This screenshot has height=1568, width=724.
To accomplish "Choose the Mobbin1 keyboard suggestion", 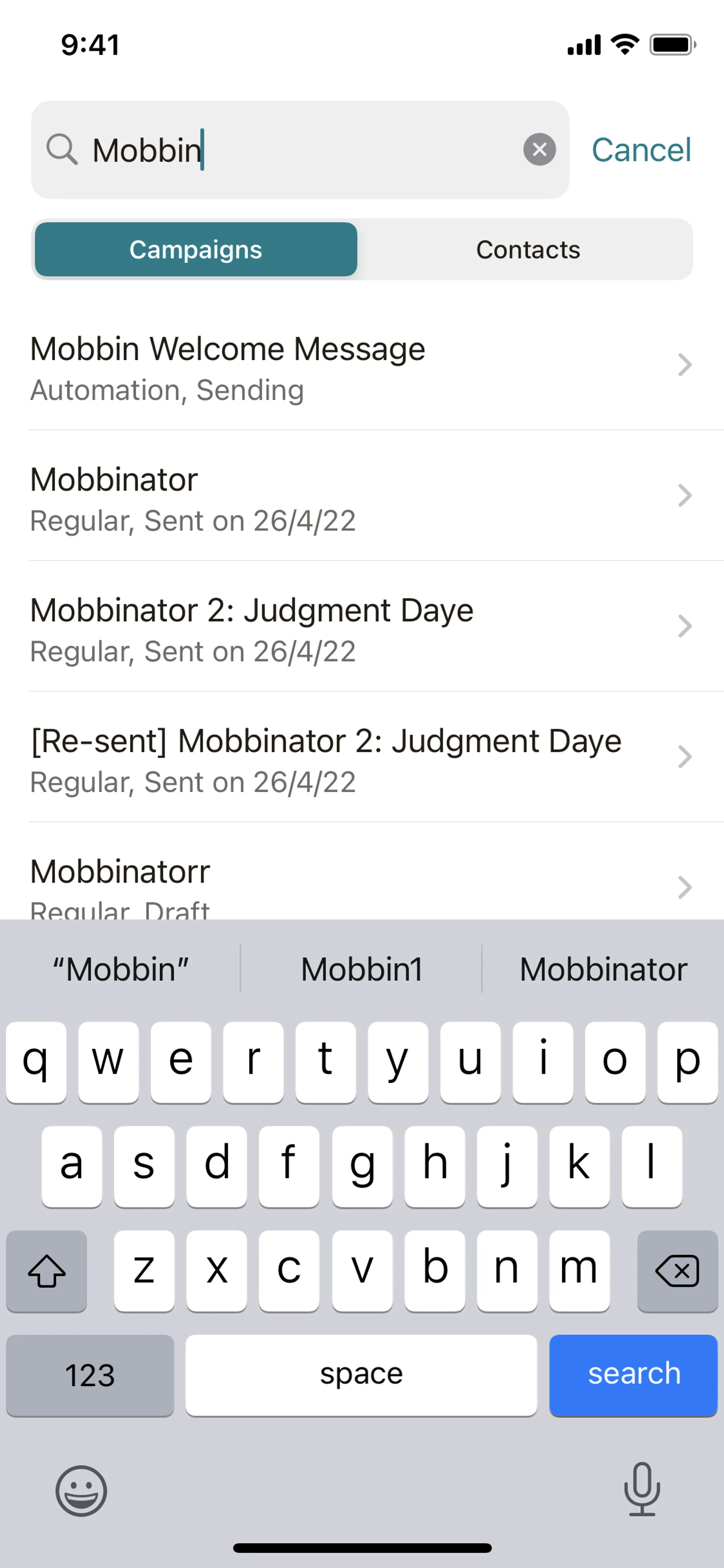I will point(361,969).
